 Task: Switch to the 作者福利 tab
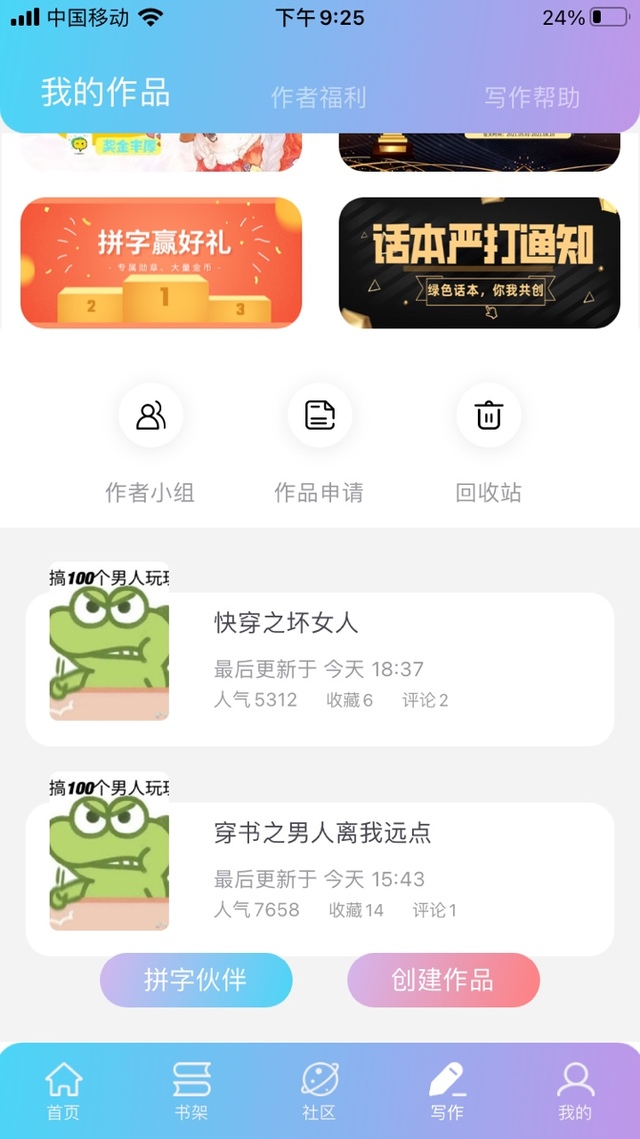(318, 97)
